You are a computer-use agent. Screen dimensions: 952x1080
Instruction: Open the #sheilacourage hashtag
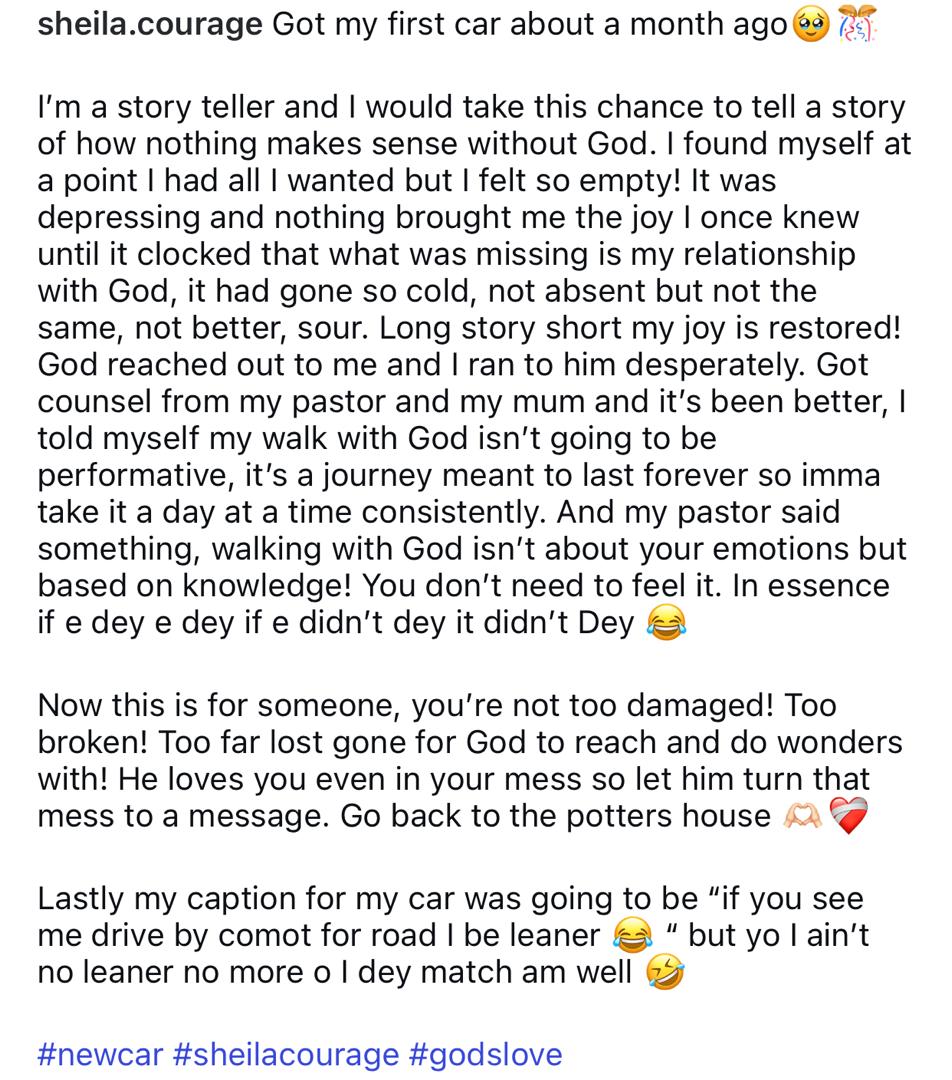[x=285, y=1054]
